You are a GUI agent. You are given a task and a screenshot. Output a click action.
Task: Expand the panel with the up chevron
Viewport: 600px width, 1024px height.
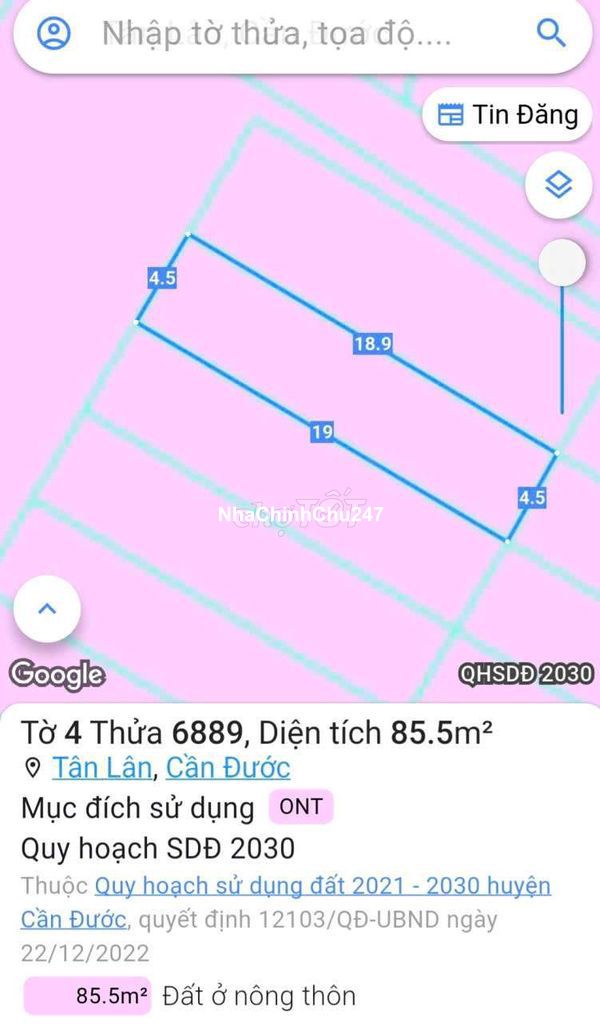[47, 608]
